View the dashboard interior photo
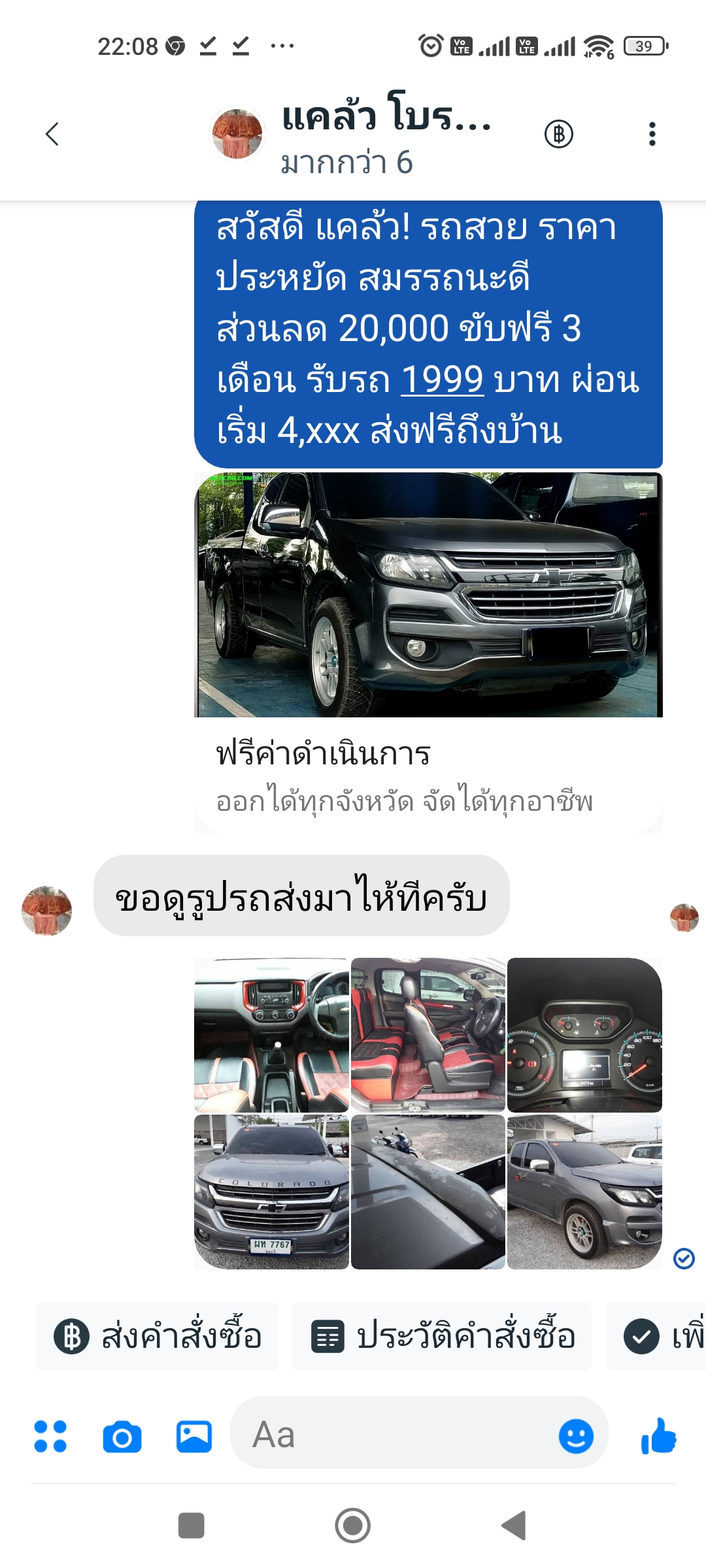Image resolution: width=706 pixels, height=1568 pixels. click(x=271, y=1035)
